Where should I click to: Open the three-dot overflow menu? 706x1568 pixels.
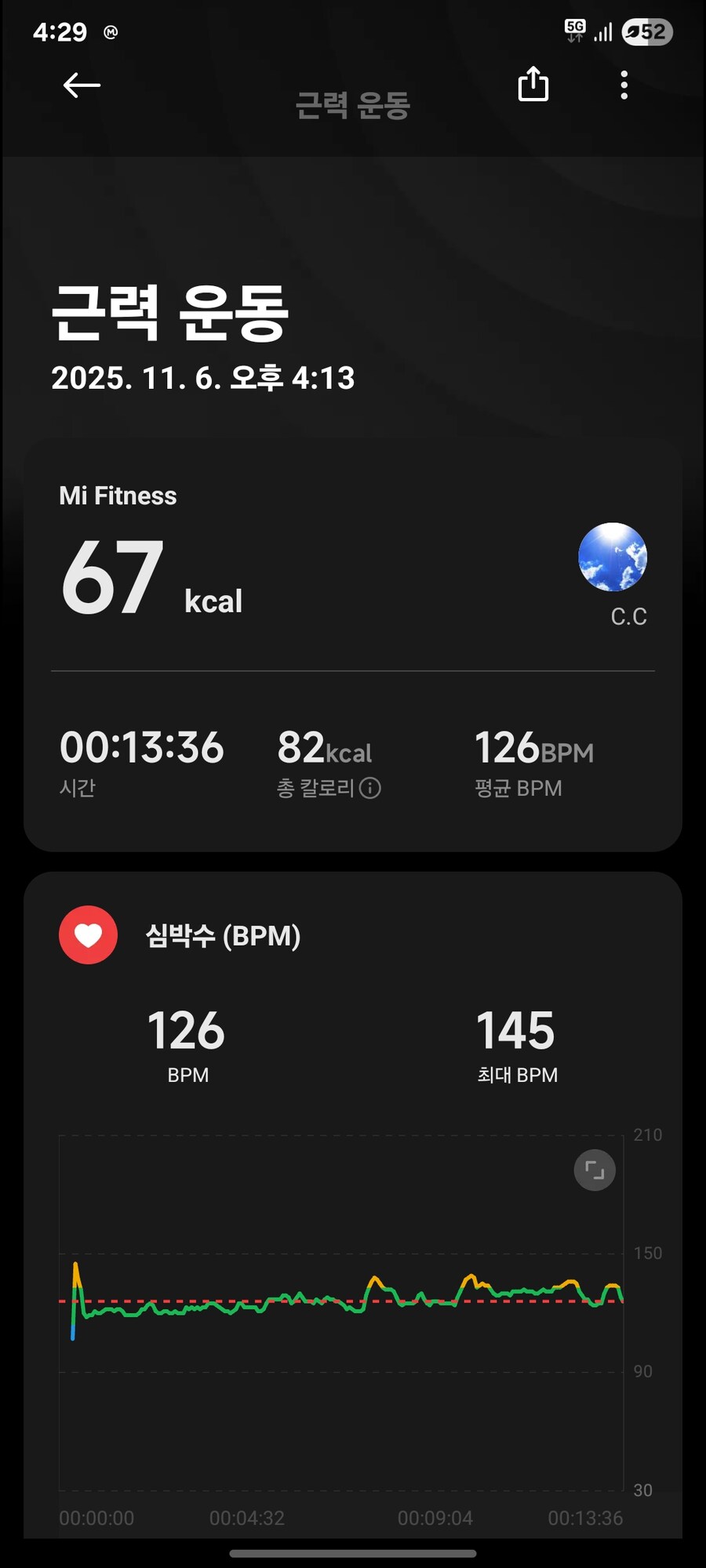624,85
